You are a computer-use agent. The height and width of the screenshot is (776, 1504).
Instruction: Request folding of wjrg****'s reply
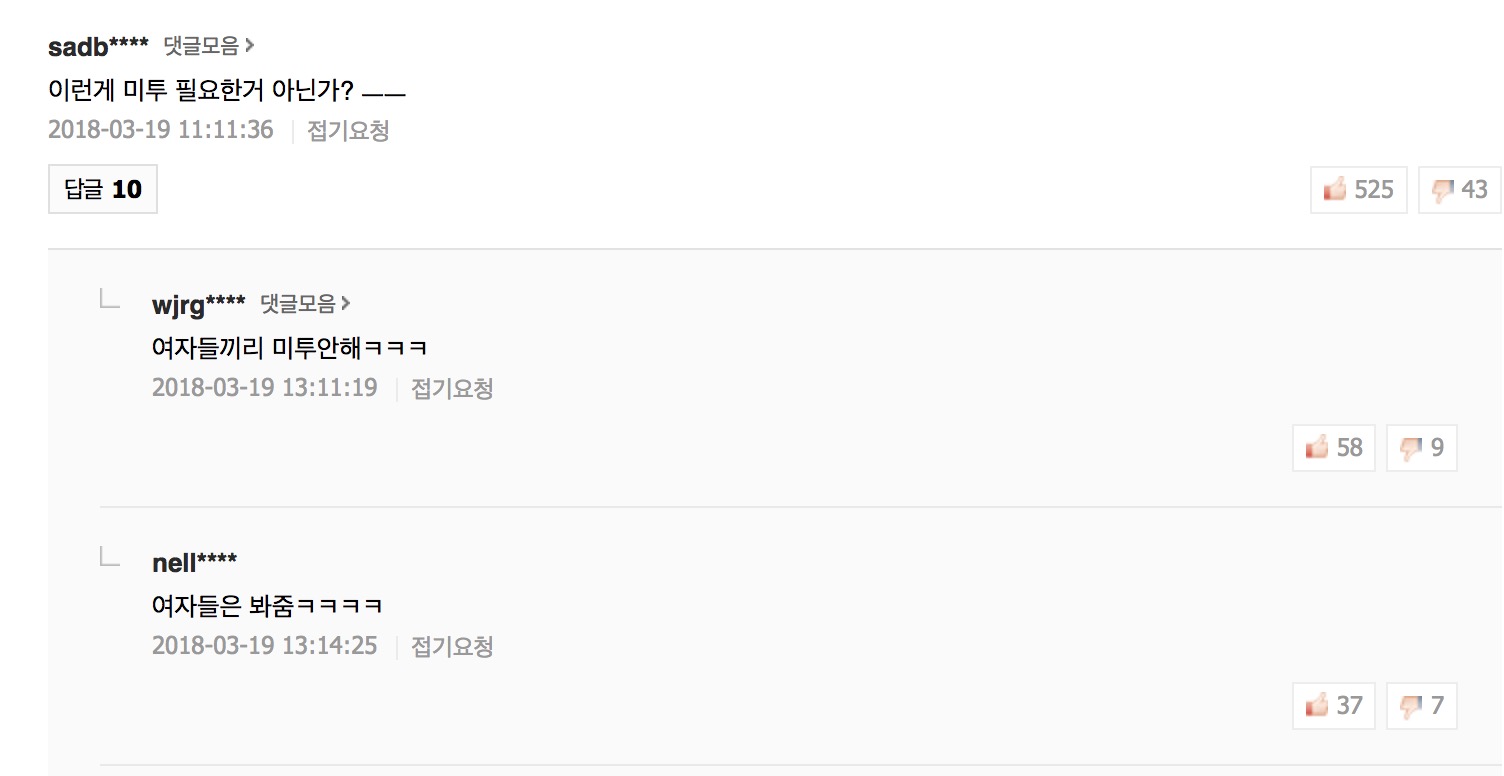pyautogui.click(x=452, y=388)
